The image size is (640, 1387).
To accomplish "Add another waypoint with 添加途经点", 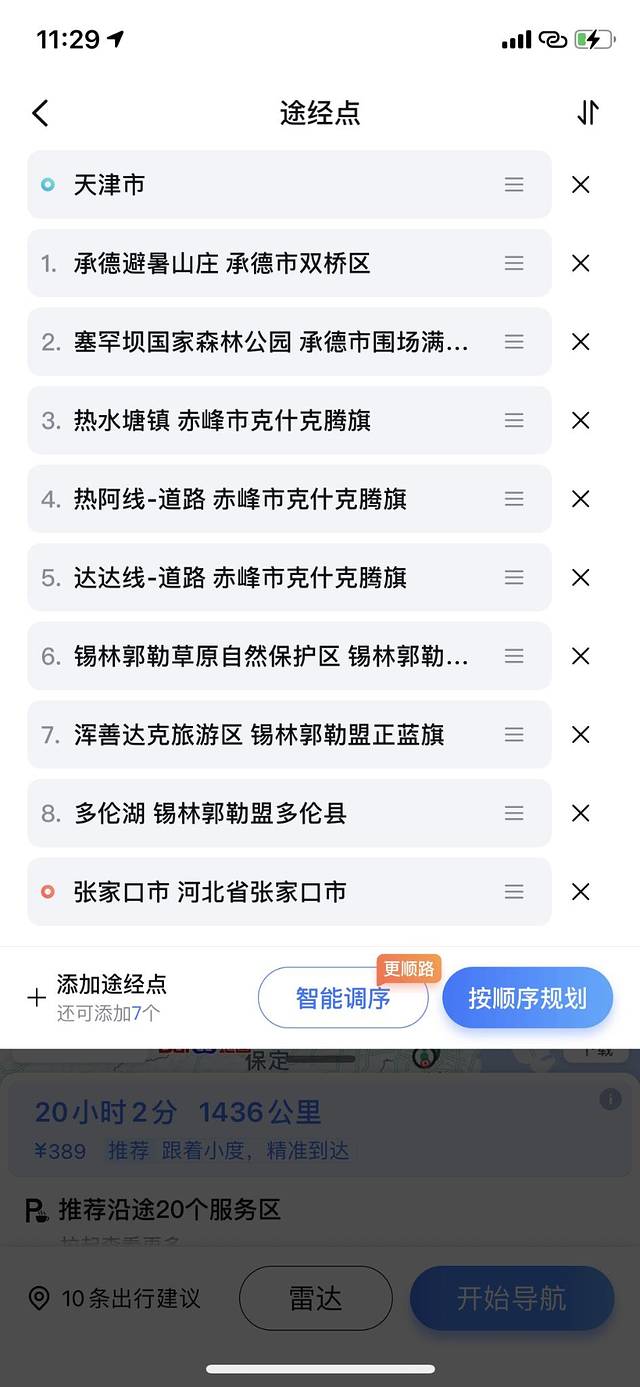I will 98,997.
